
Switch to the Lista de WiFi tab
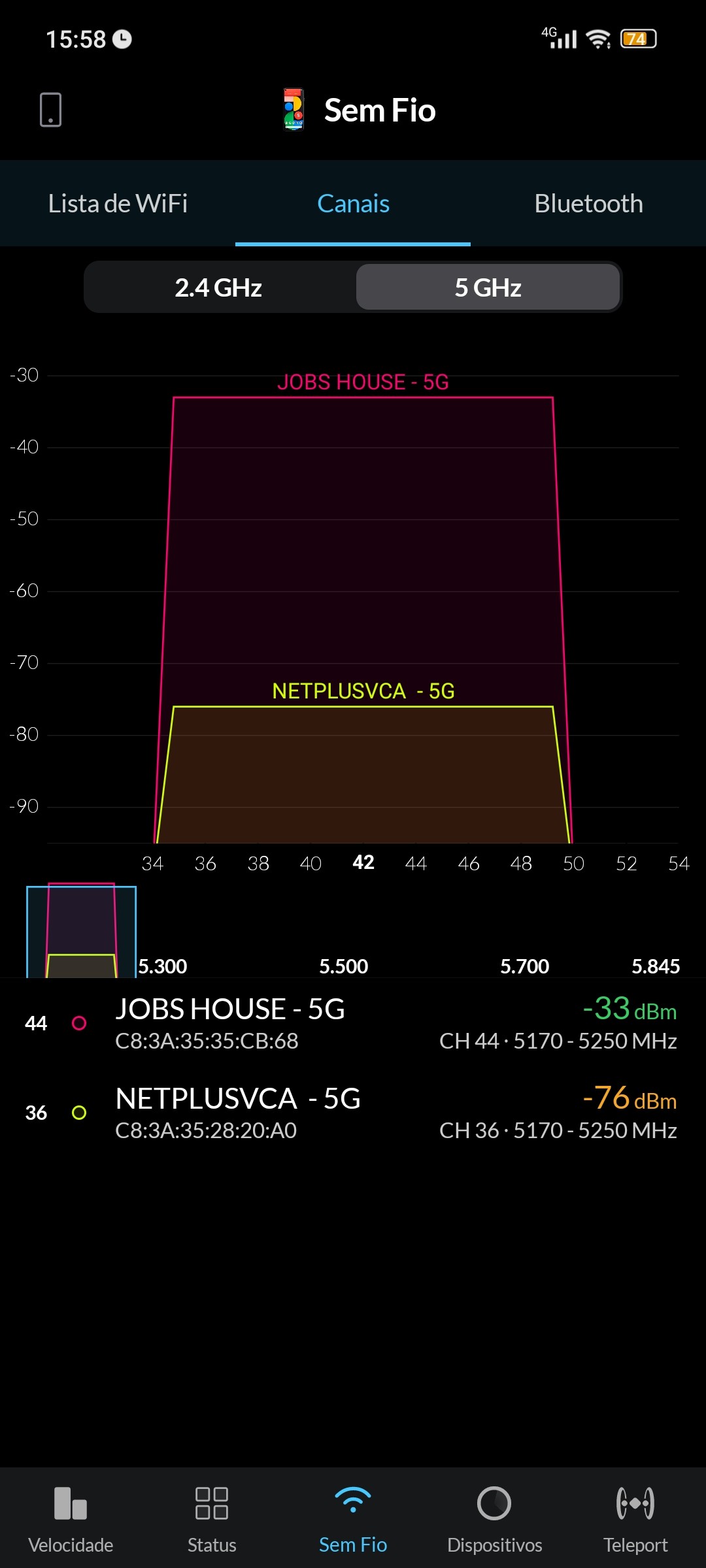(118, 204)
